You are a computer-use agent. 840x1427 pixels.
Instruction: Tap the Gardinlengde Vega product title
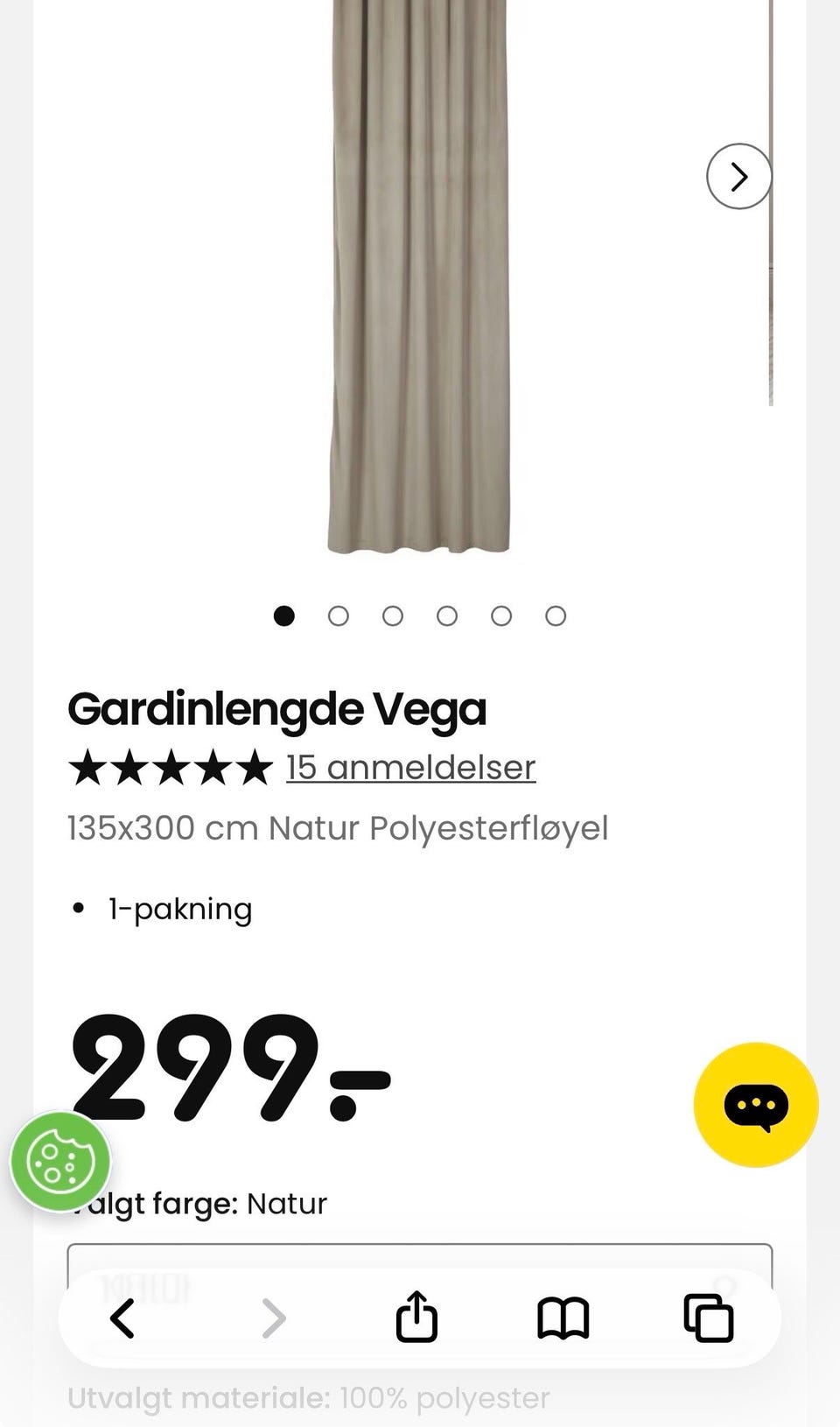point(277,709)
